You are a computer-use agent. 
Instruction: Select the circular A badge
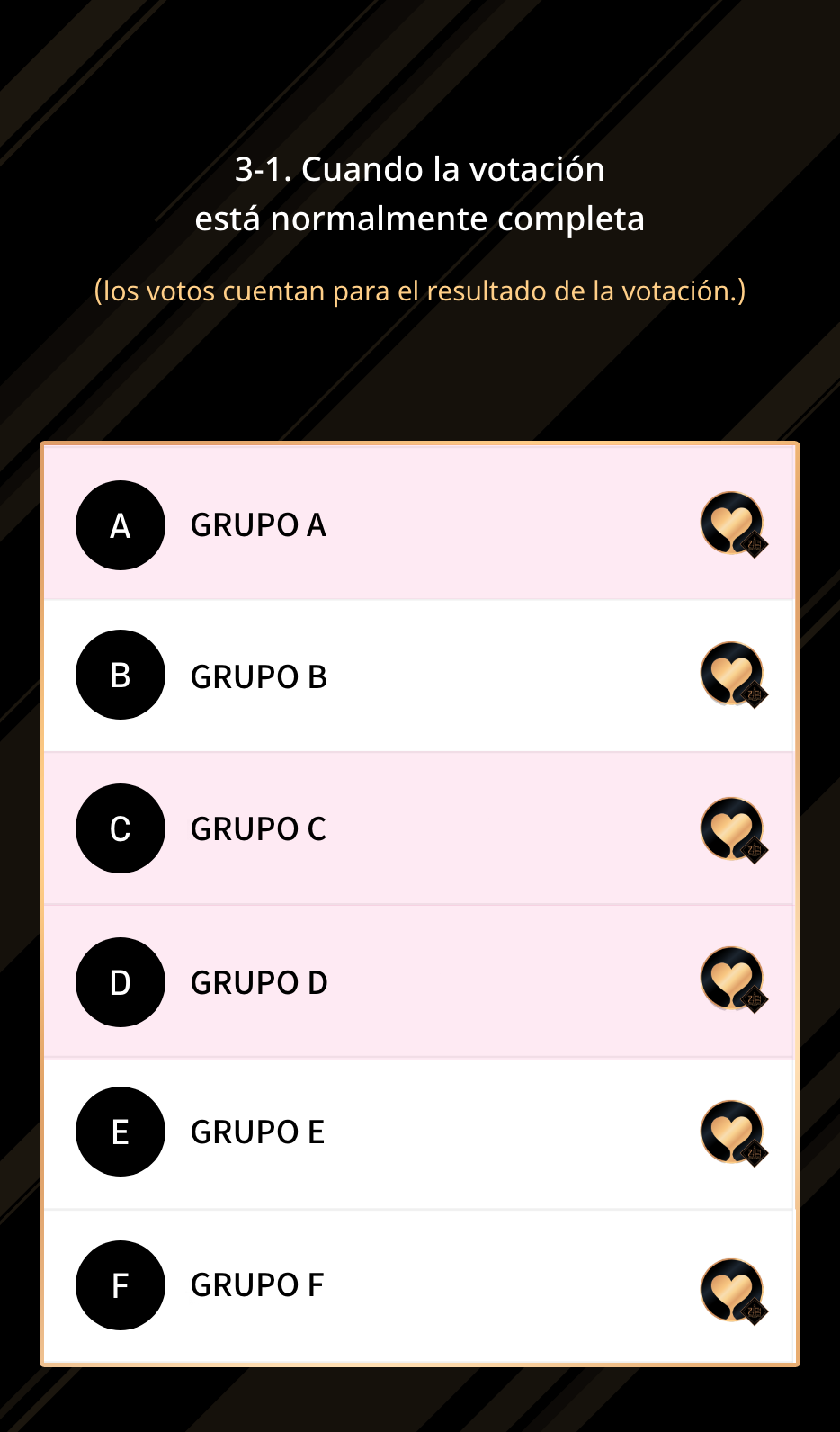tap(121, 525)
